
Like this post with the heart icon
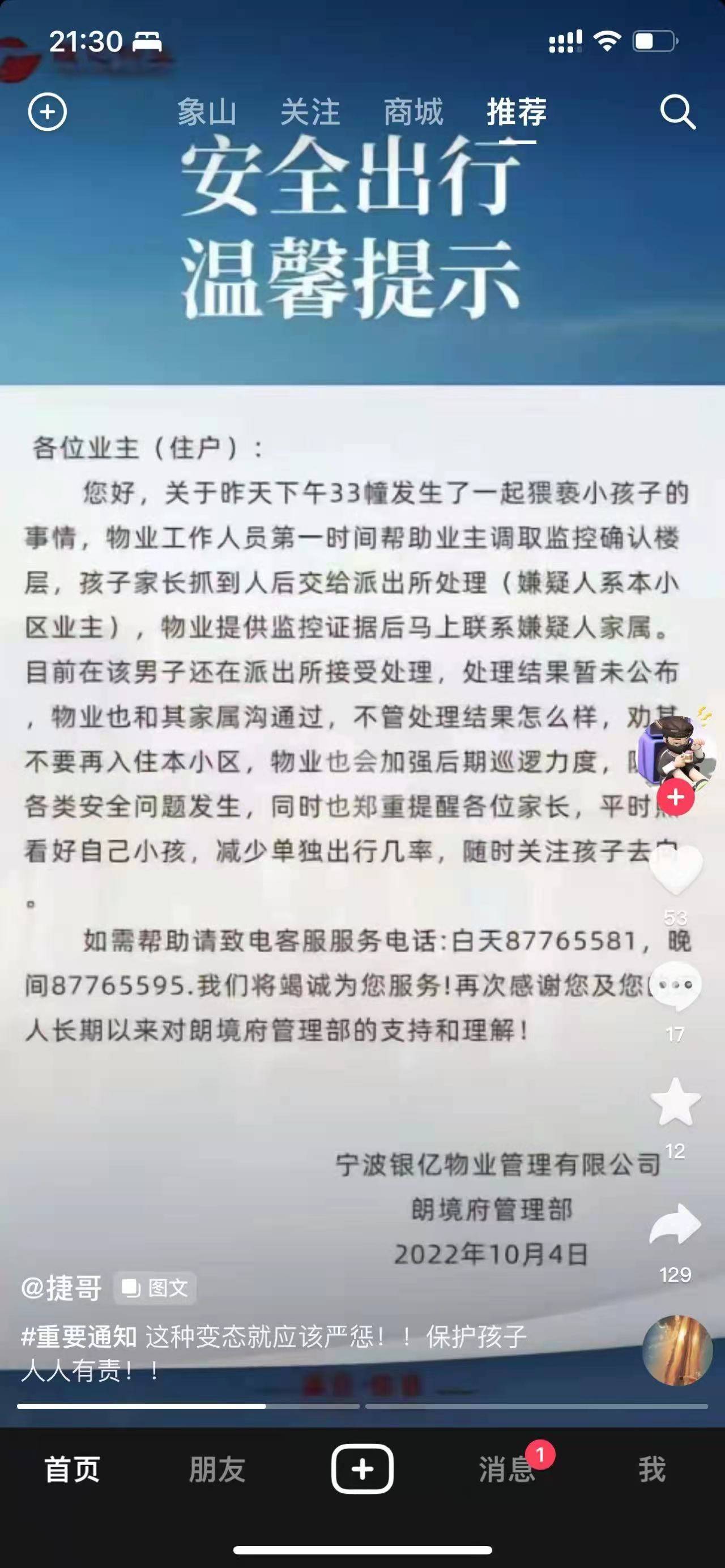click(676, 870)
